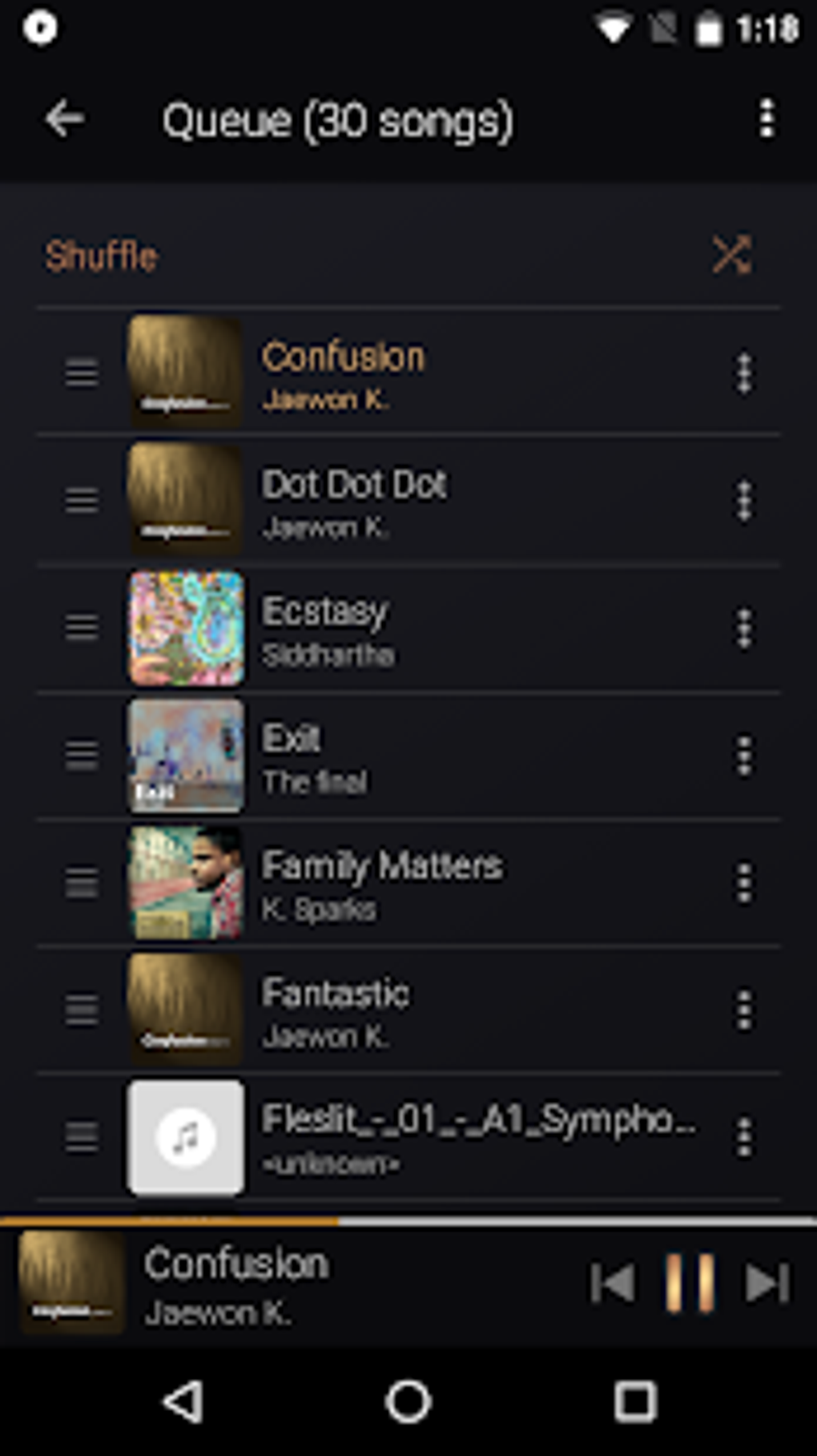Screen dimensions: 817x1456
Task: Open the Ecstasy album art thumbnail
Action: pyautogui.click(x=186, y=627)
